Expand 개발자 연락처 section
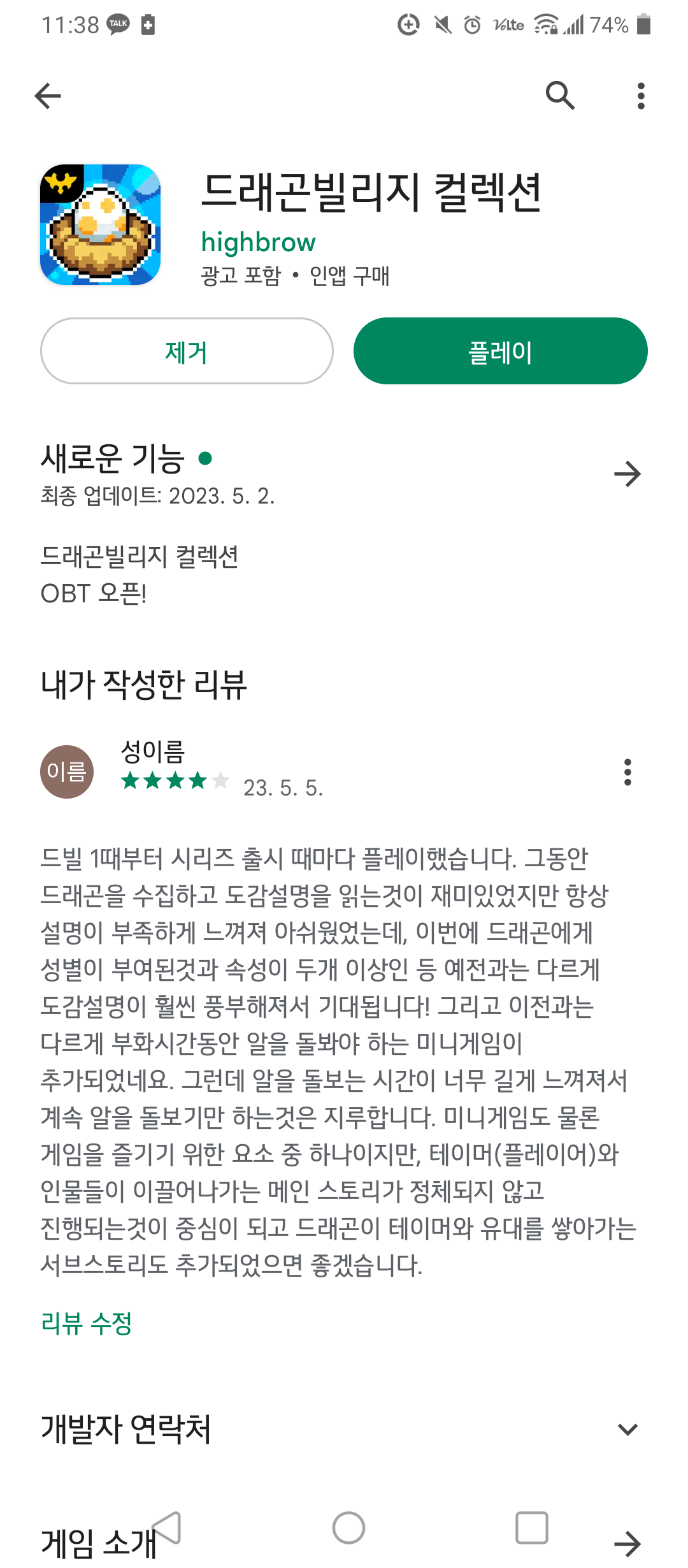Screen dimensions: 688x1568 point(627,1430)
